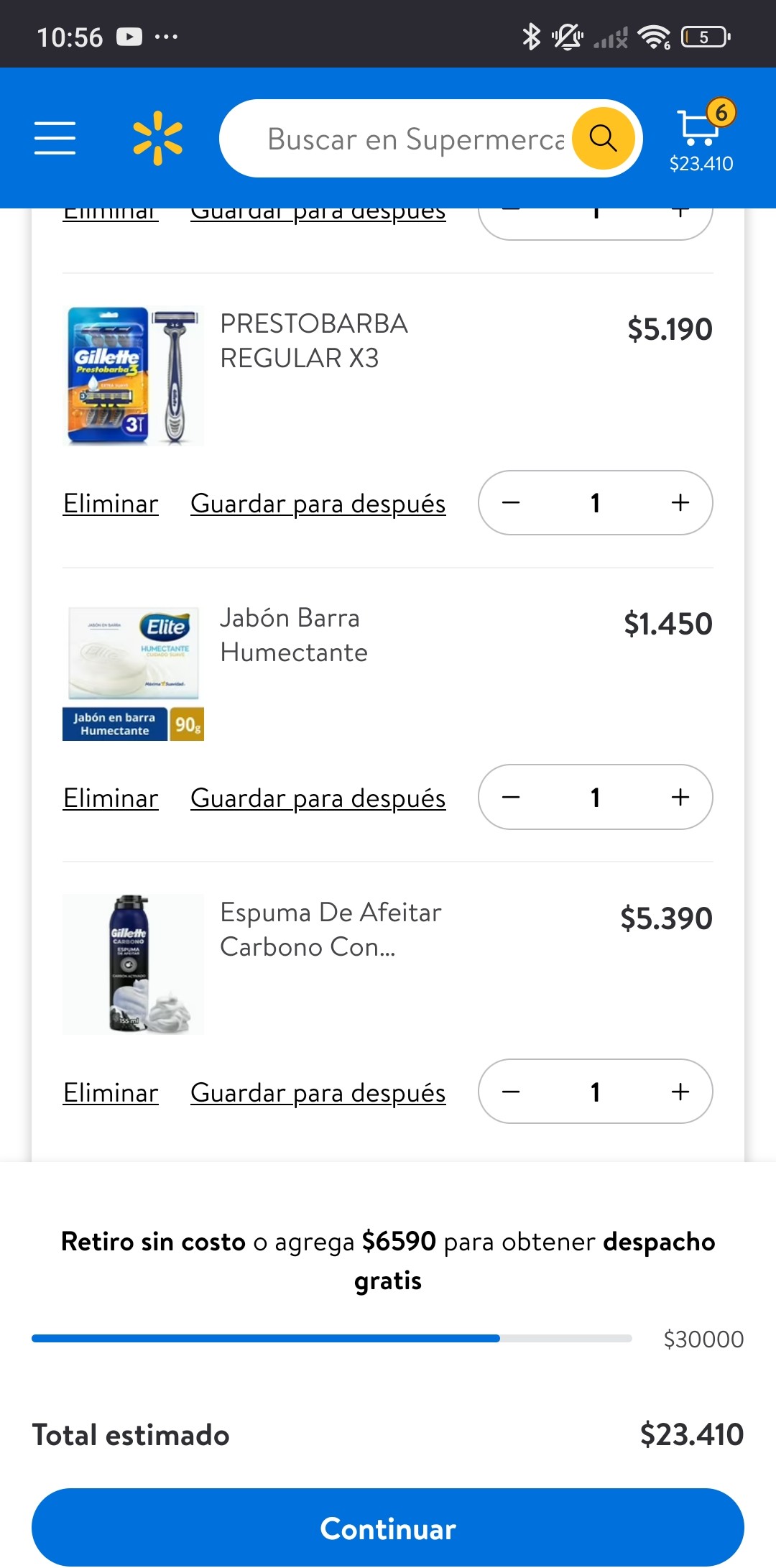Tap Continuar to proceed to checkout

(x=388, y=1528)
